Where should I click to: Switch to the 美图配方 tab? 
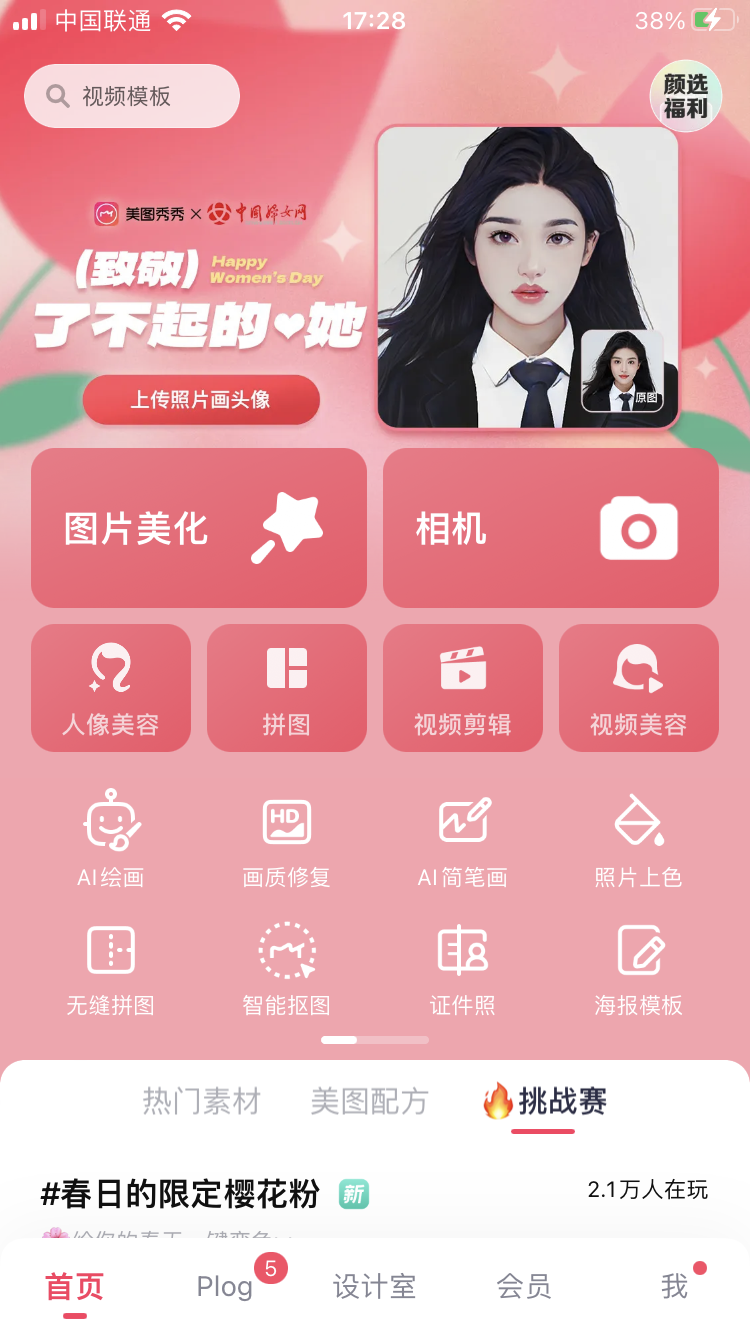coord(370,1102)
